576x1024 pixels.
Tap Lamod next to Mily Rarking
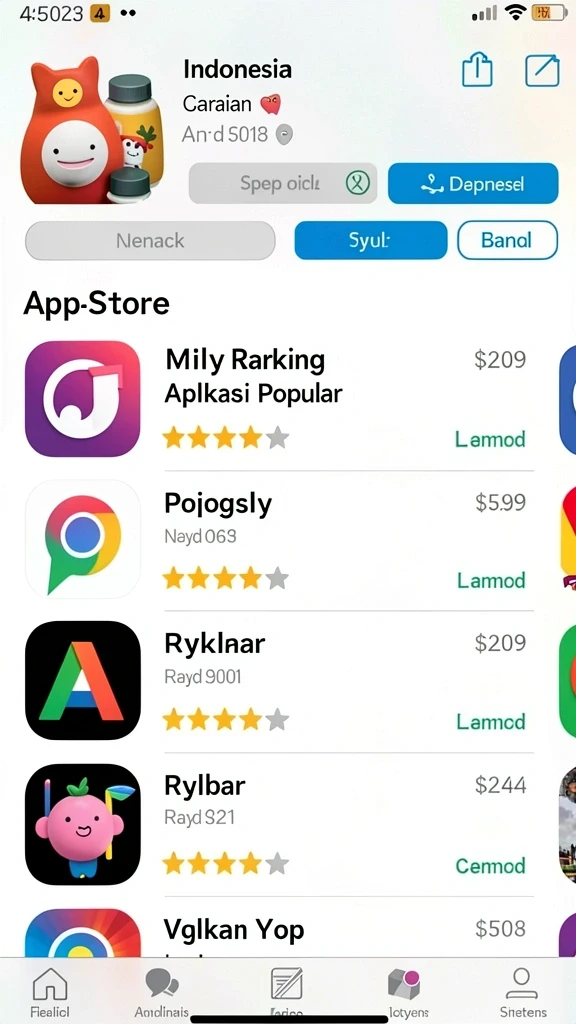(x=490, y=439)
